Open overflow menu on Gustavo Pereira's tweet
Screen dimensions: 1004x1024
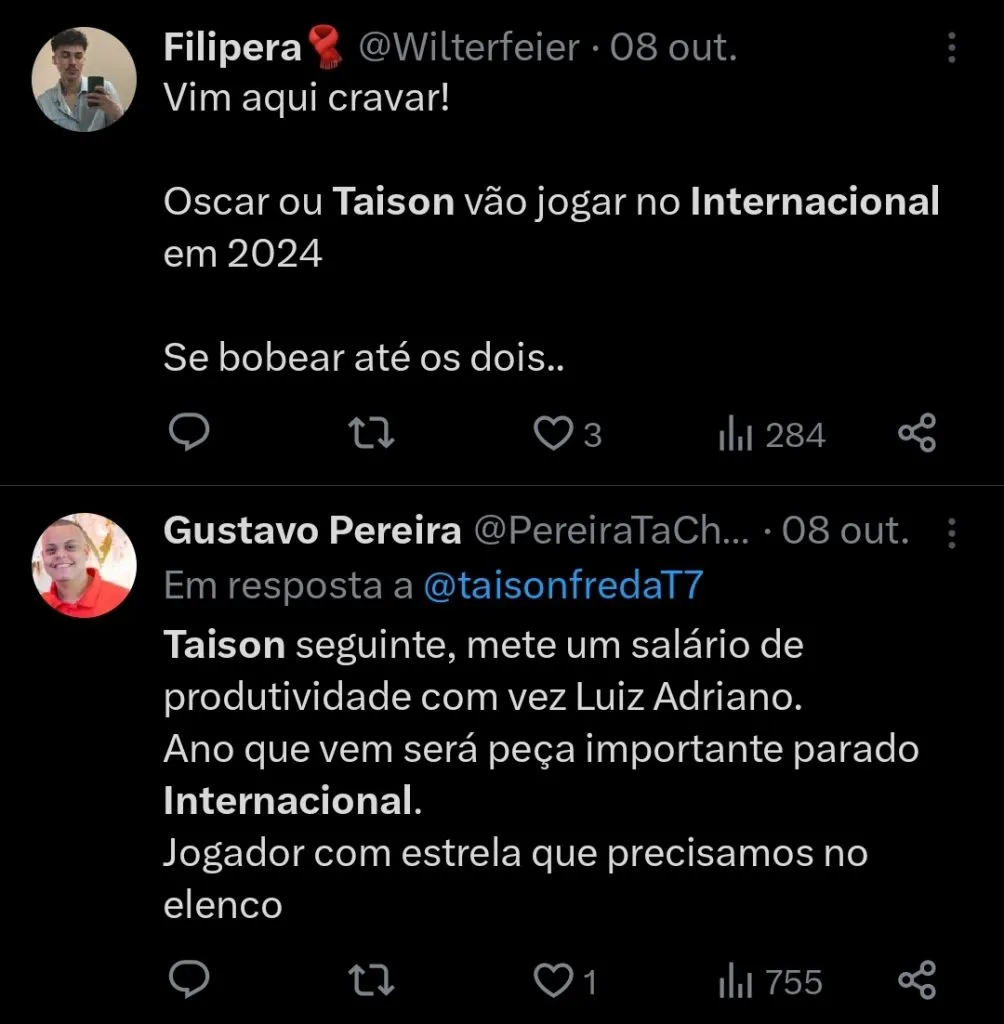tap(951, 532)
